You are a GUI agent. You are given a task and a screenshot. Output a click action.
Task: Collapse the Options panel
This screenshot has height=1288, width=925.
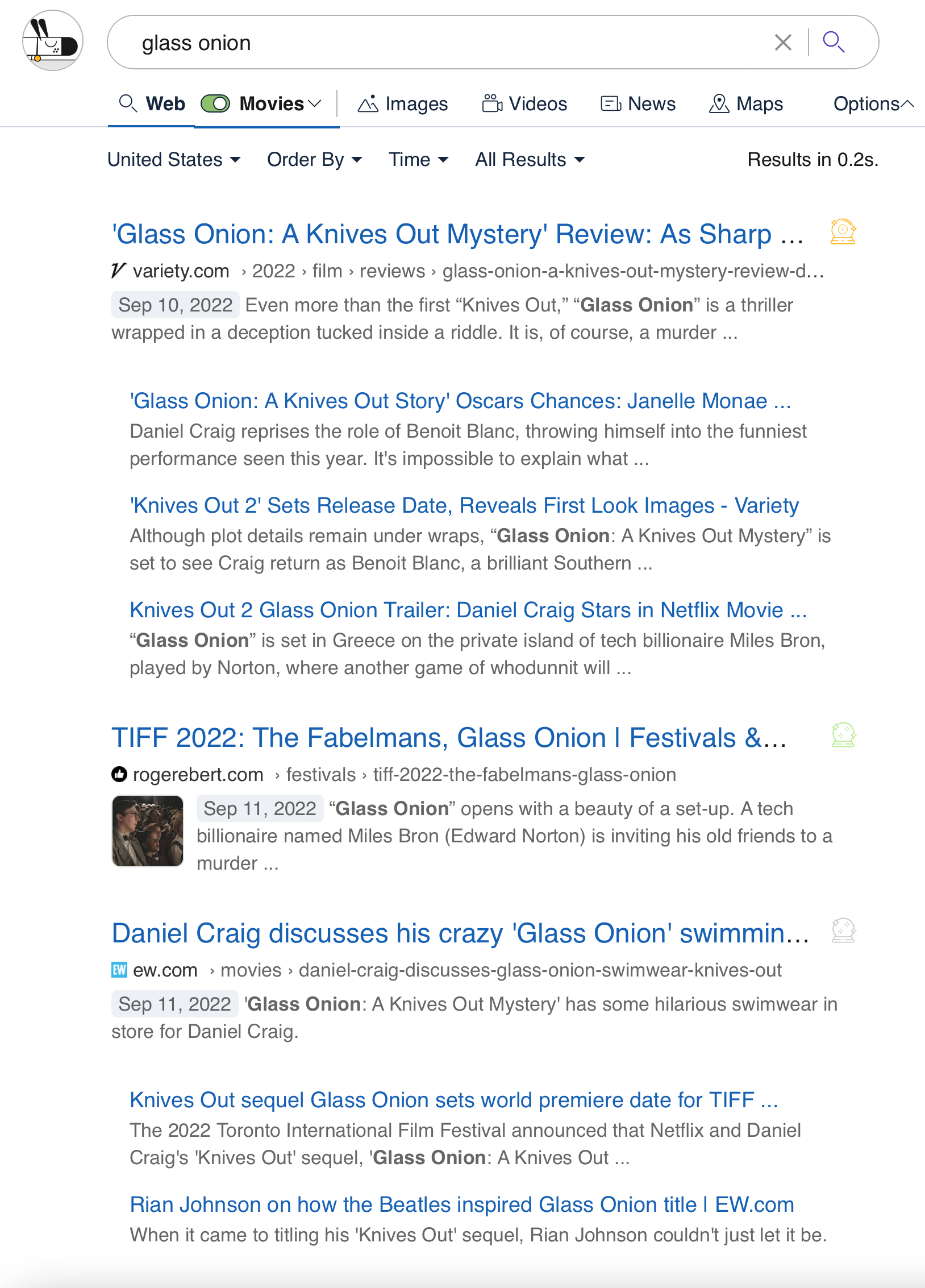click(x=873, y=104)
